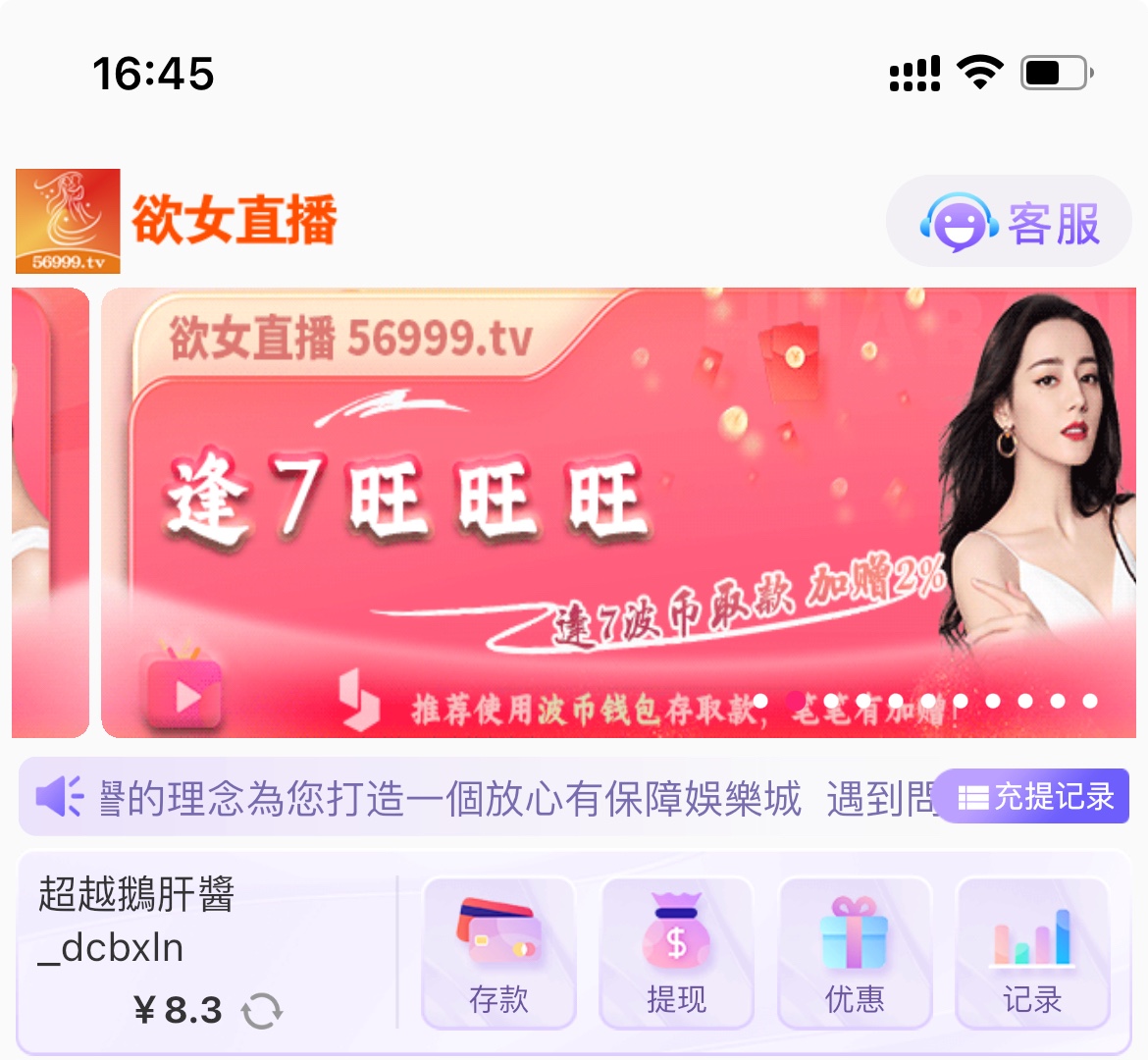
Task: Open the 记录 records page
Action: coord(1032,952)
